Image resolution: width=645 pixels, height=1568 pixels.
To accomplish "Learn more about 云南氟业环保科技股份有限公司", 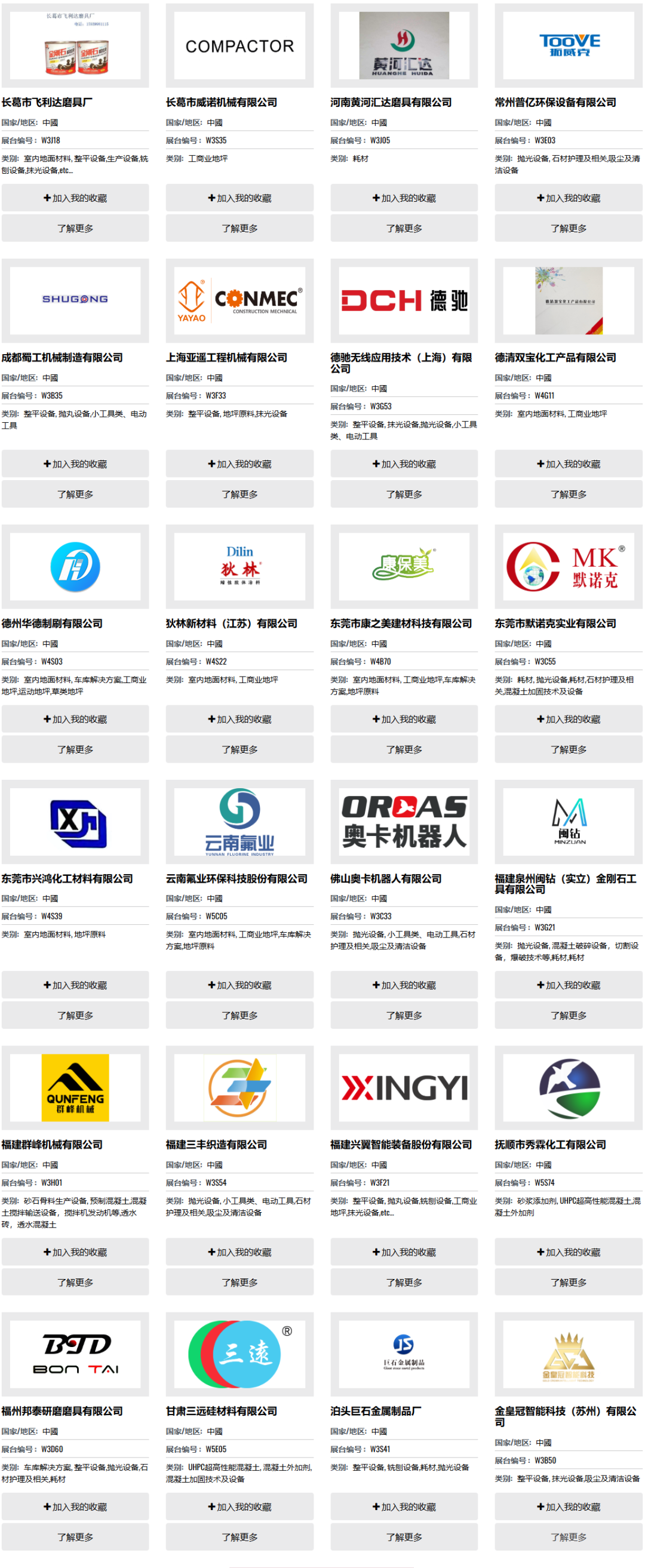I will pyautogui.click(x=239, y=1015).
